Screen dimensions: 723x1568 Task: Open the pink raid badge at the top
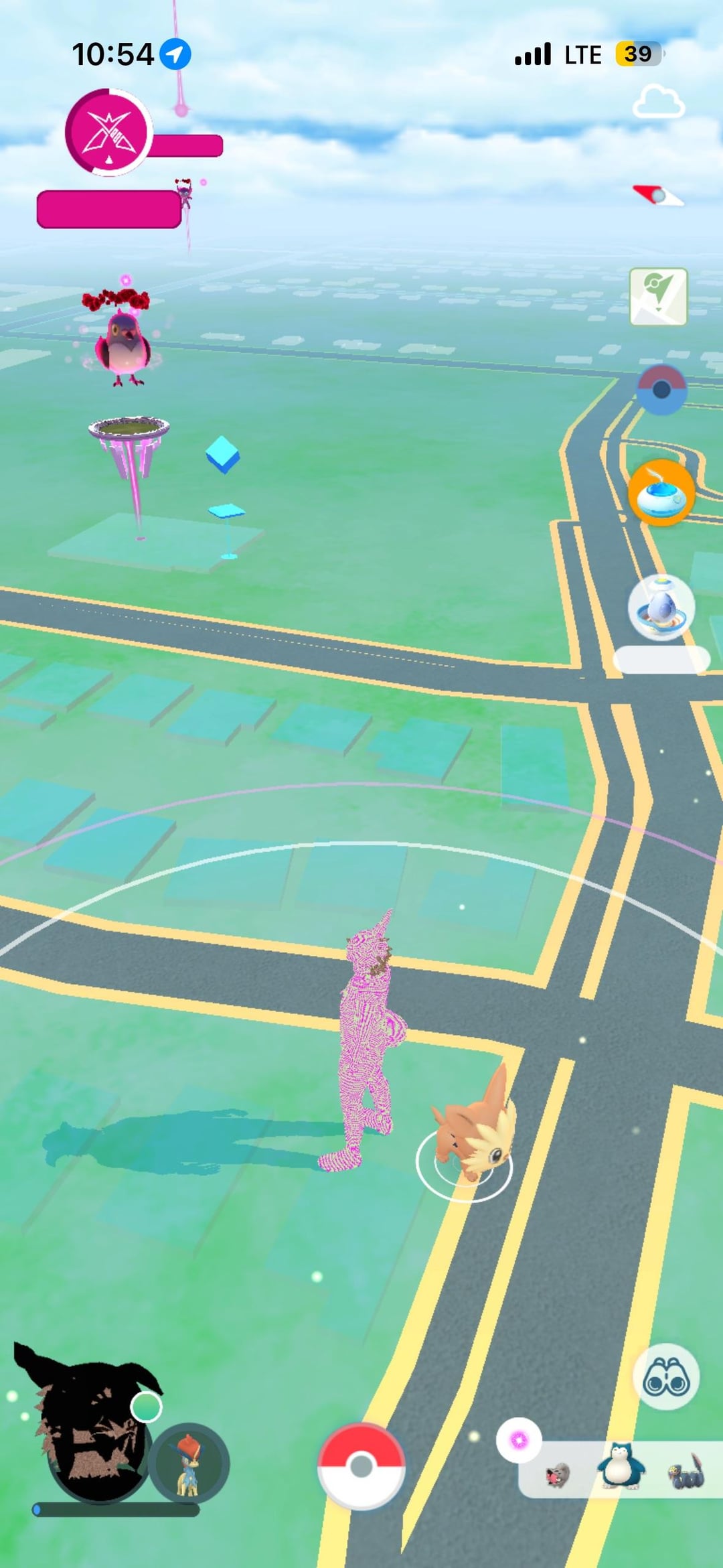pos(109,132)
